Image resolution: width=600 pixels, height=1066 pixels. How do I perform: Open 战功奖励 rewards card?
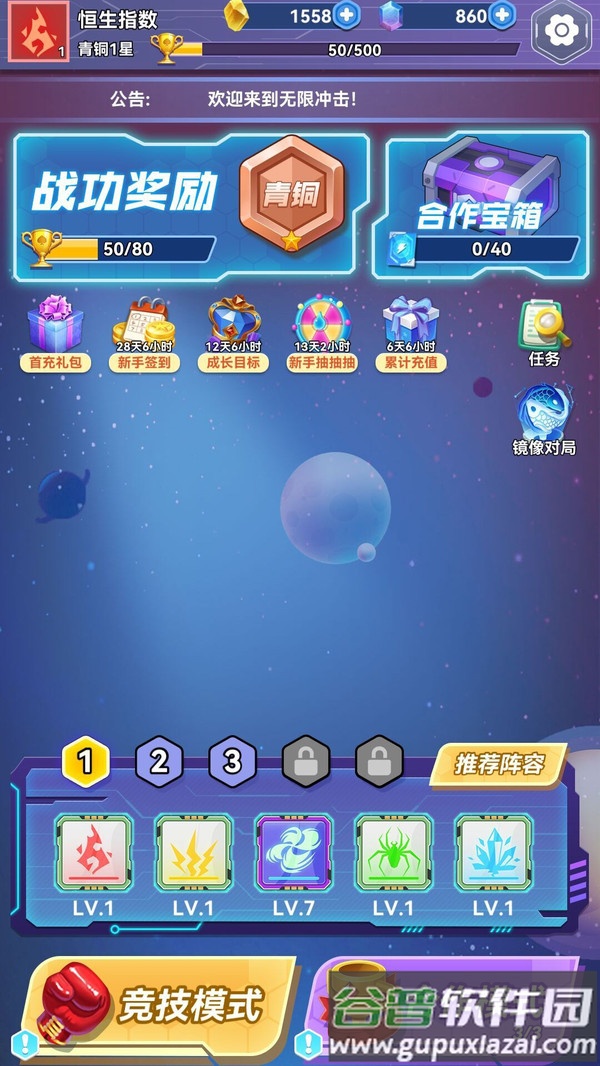[191, 205]
